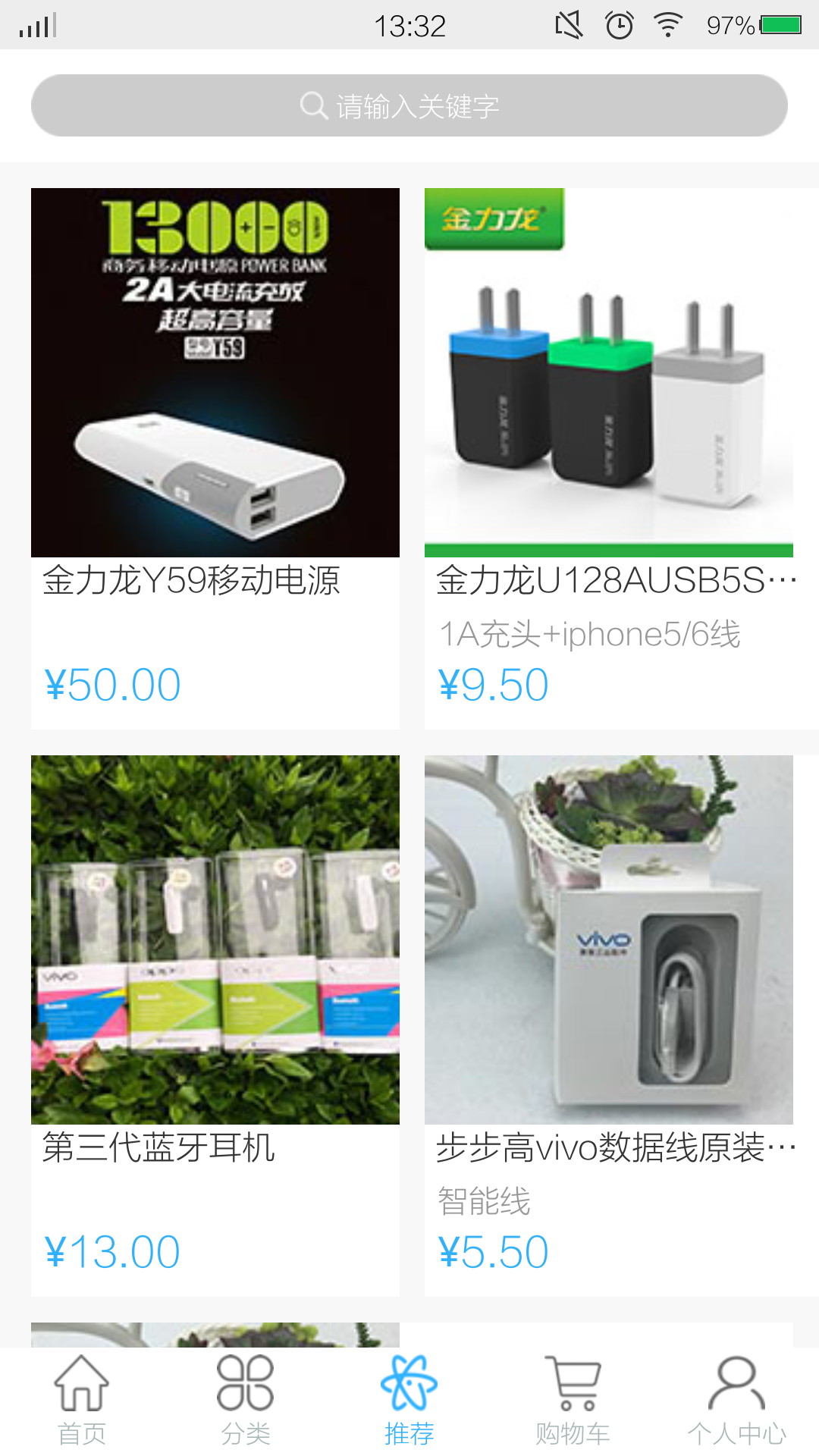Open 步步高vivo数据线原装 product card
The width and height of the screenshot is (819, 1456).
coord(609,1024)
